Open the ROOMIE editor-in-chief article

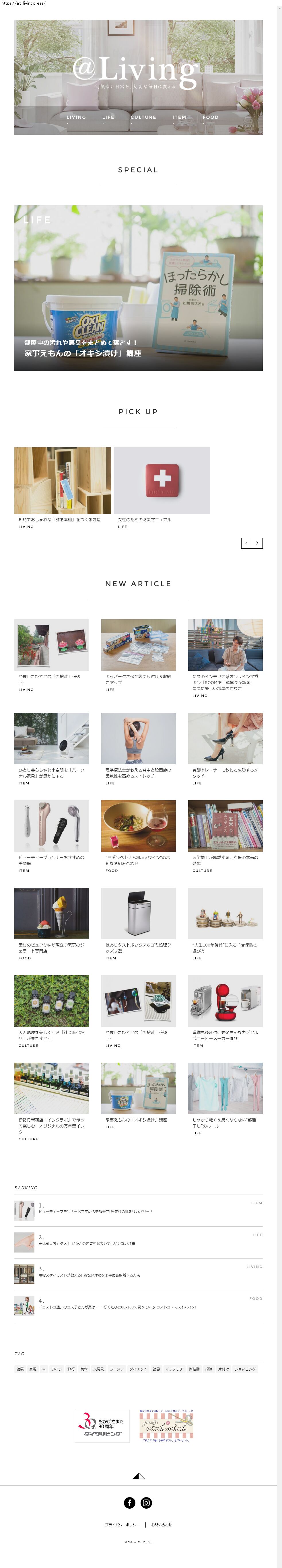coord(225,645)
